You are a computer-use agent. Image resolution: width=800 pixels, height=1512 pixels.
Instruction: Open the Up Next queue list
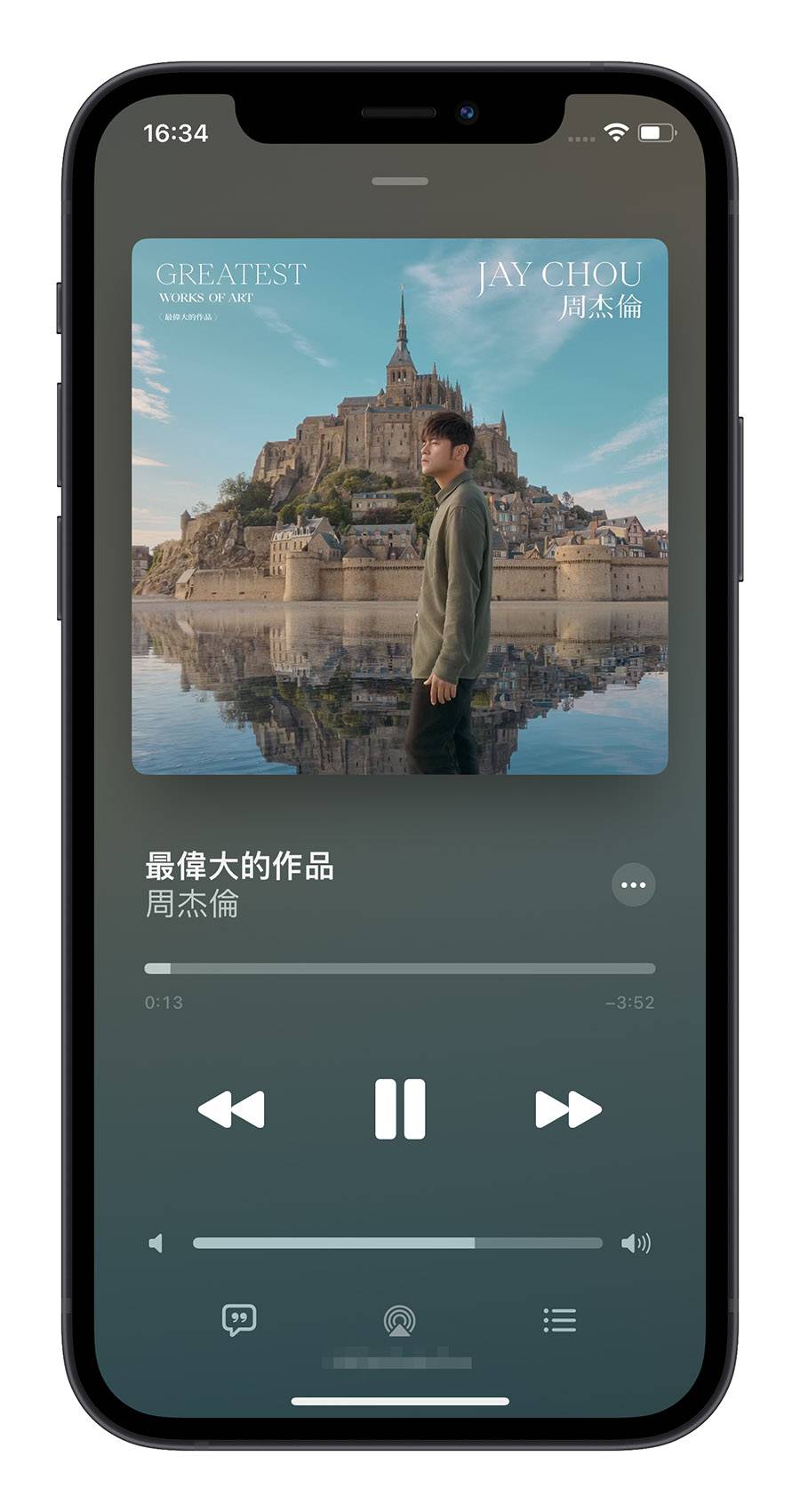(559, 1320)
